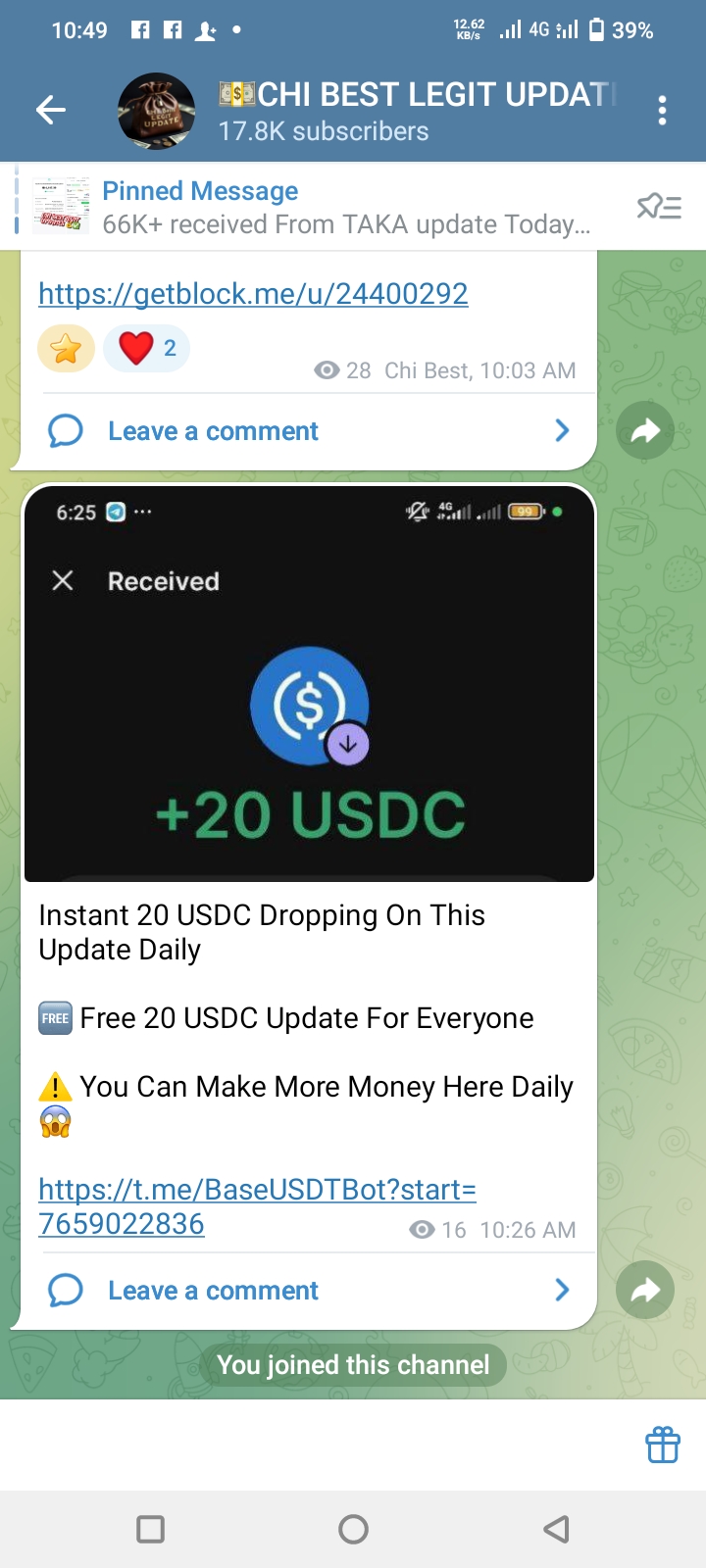Forward the getblock.me post
706x1568 pixels.
pos(644,430)
